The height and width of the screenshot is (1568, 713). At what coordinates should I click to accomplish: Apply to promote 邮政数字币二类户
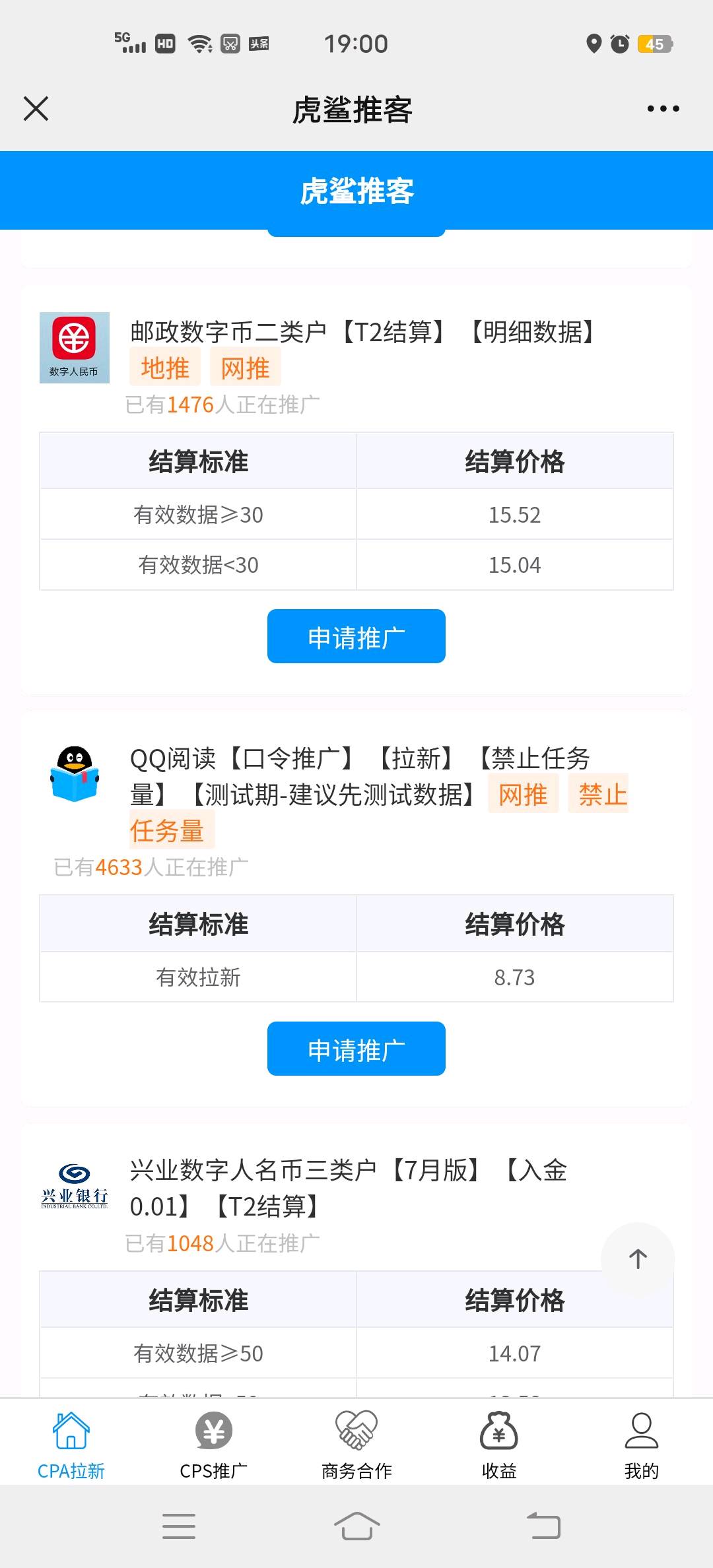click(x=356, y=636)
